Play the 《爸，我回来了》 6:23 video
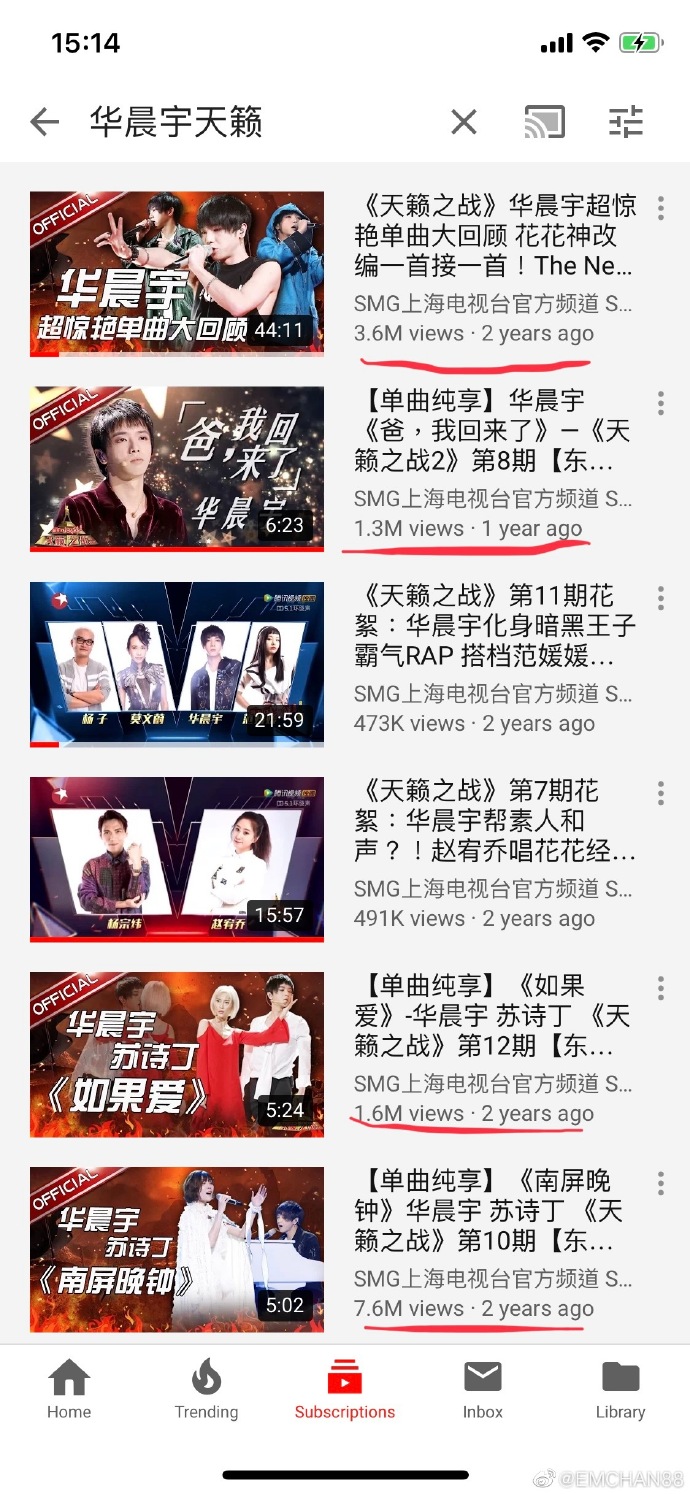This screenshot has height=1494, width=690. point(177,468)
